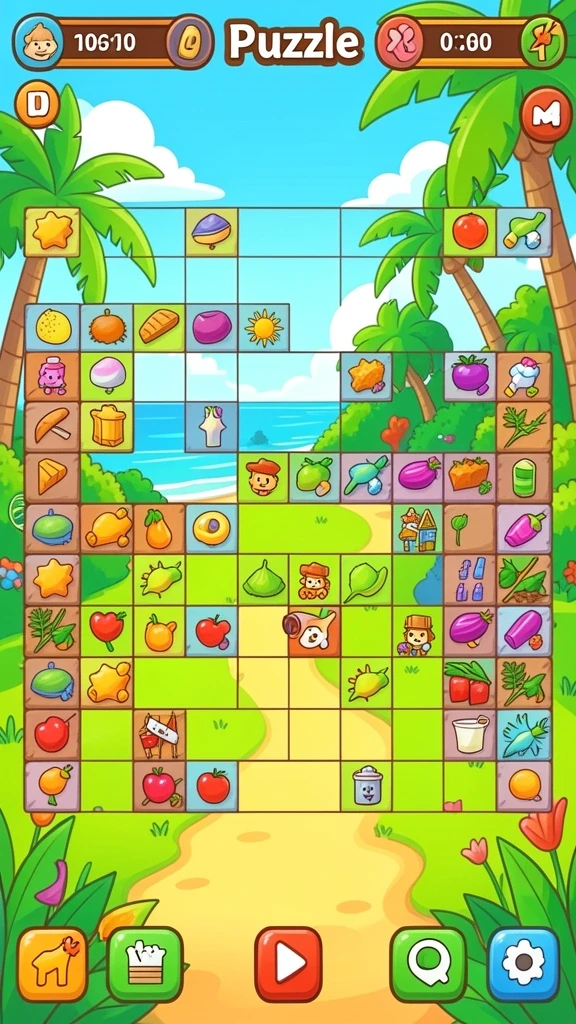Select the trash can tile

pyautogui.click(x=366, y=786)
